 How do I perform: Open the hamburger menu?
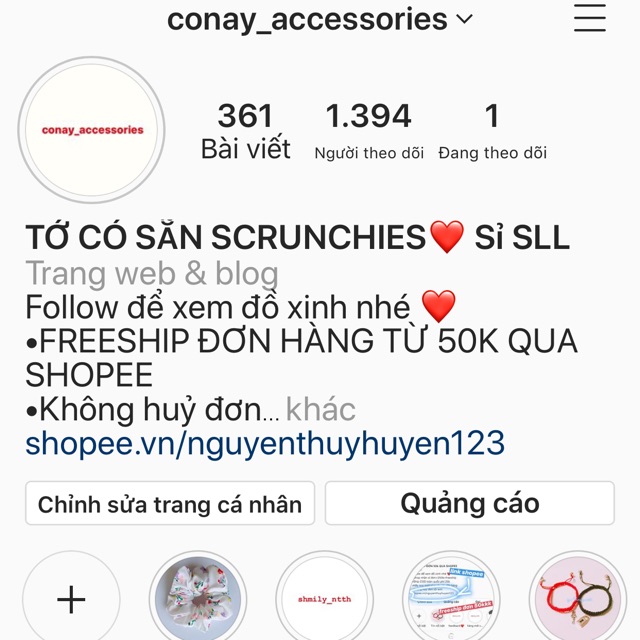pos(590,18)
